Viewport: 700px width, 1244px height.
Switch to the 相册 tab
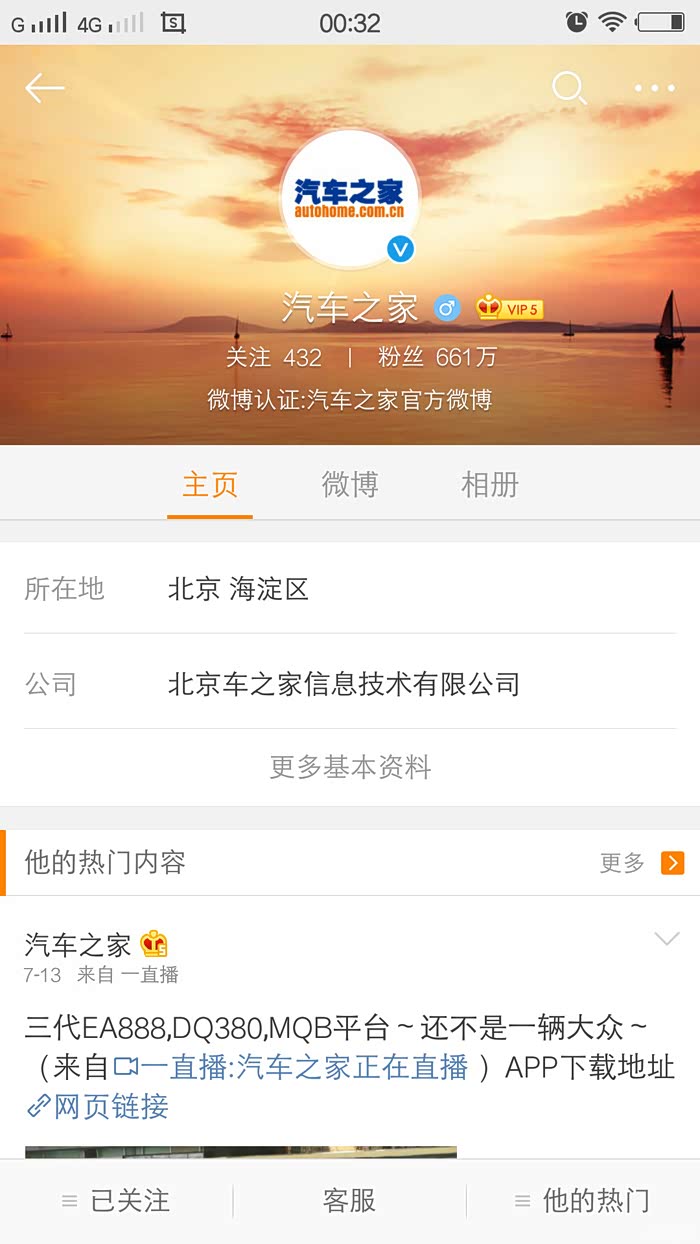[x=489, y=485]
